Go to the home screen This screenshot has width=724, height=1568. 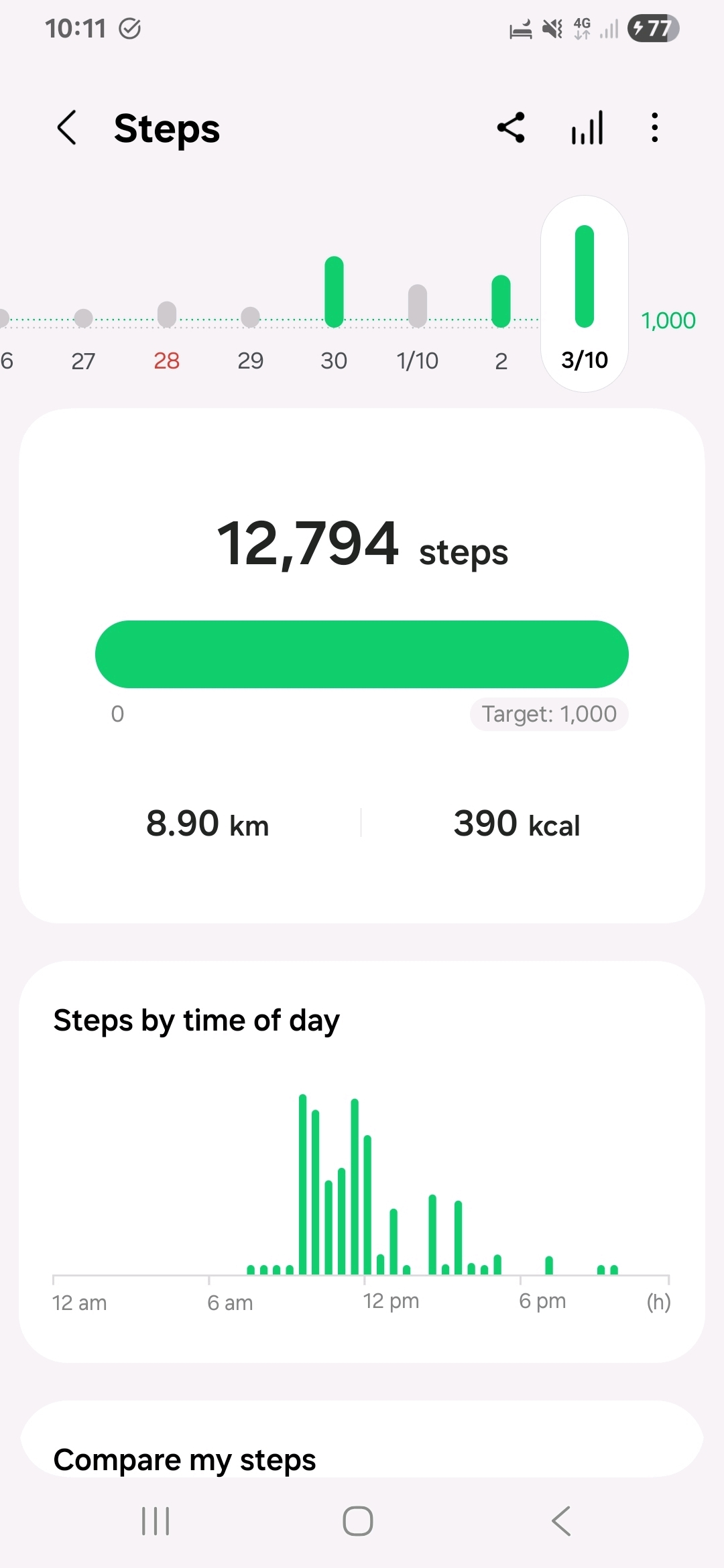pyautogui.click(x=358, y=1521)
